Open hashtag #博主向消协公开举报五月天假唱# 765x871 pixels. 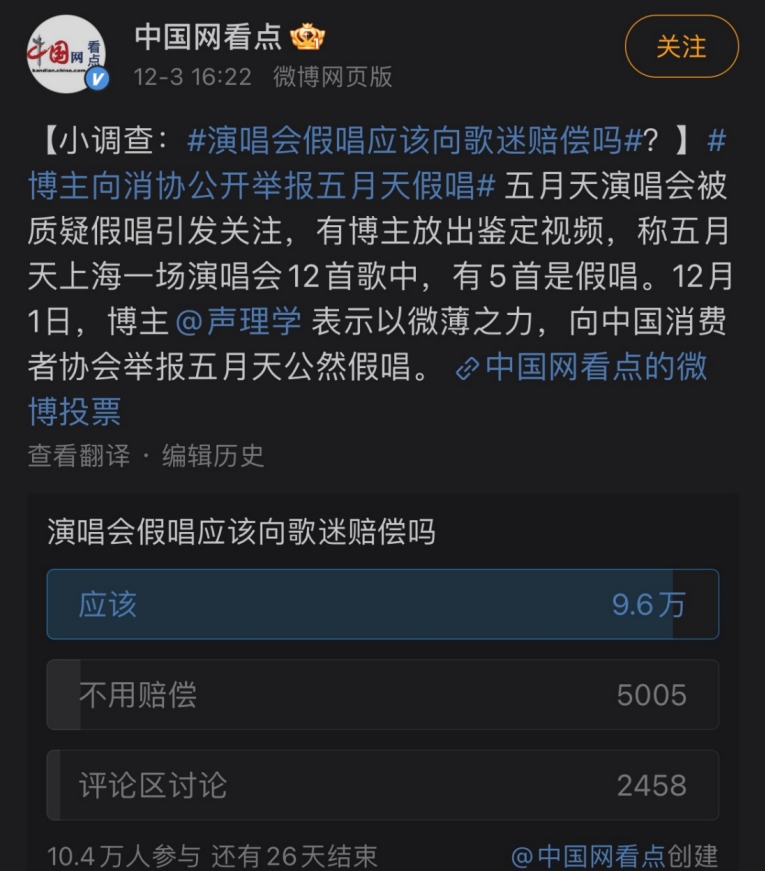tap(262, 187)
